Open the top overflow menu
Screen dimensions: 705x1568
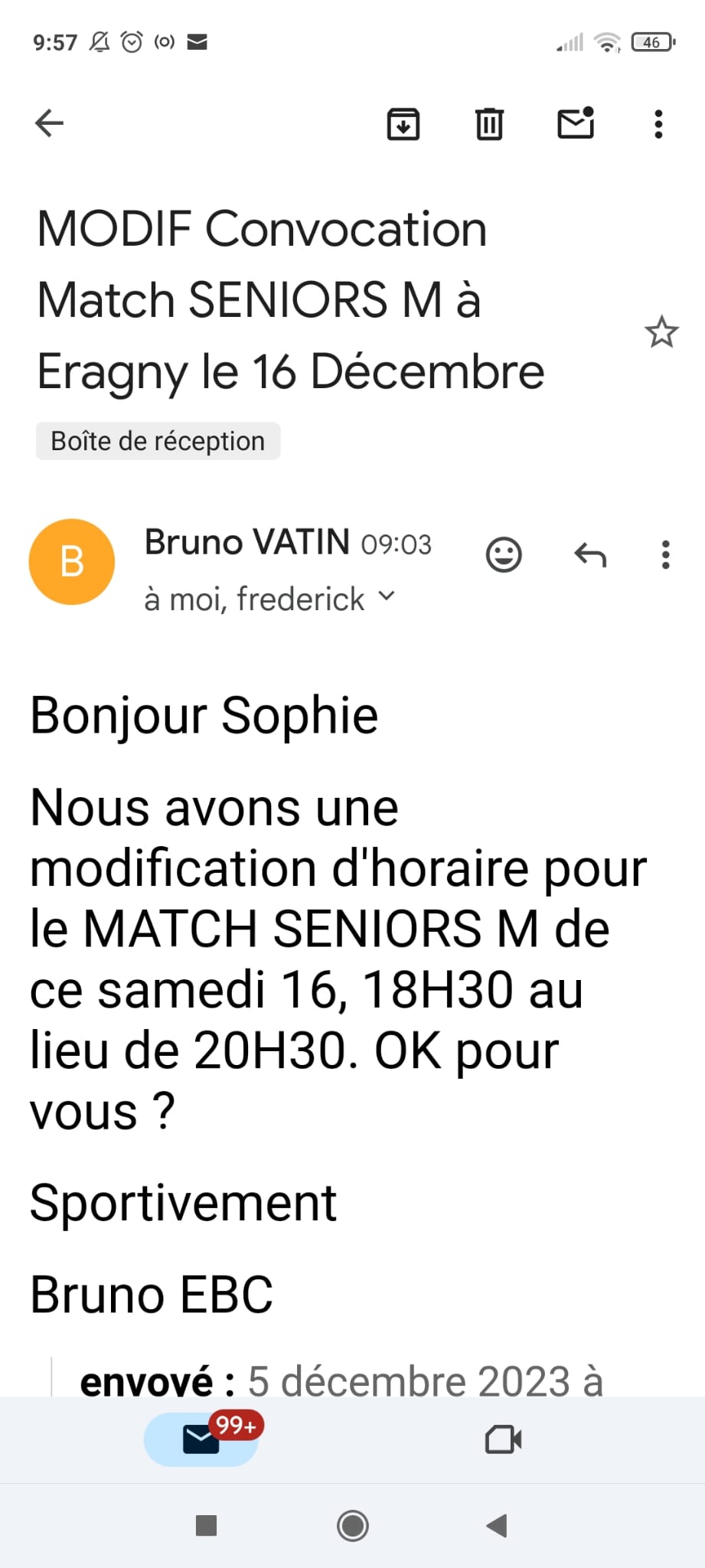[658, 124]
